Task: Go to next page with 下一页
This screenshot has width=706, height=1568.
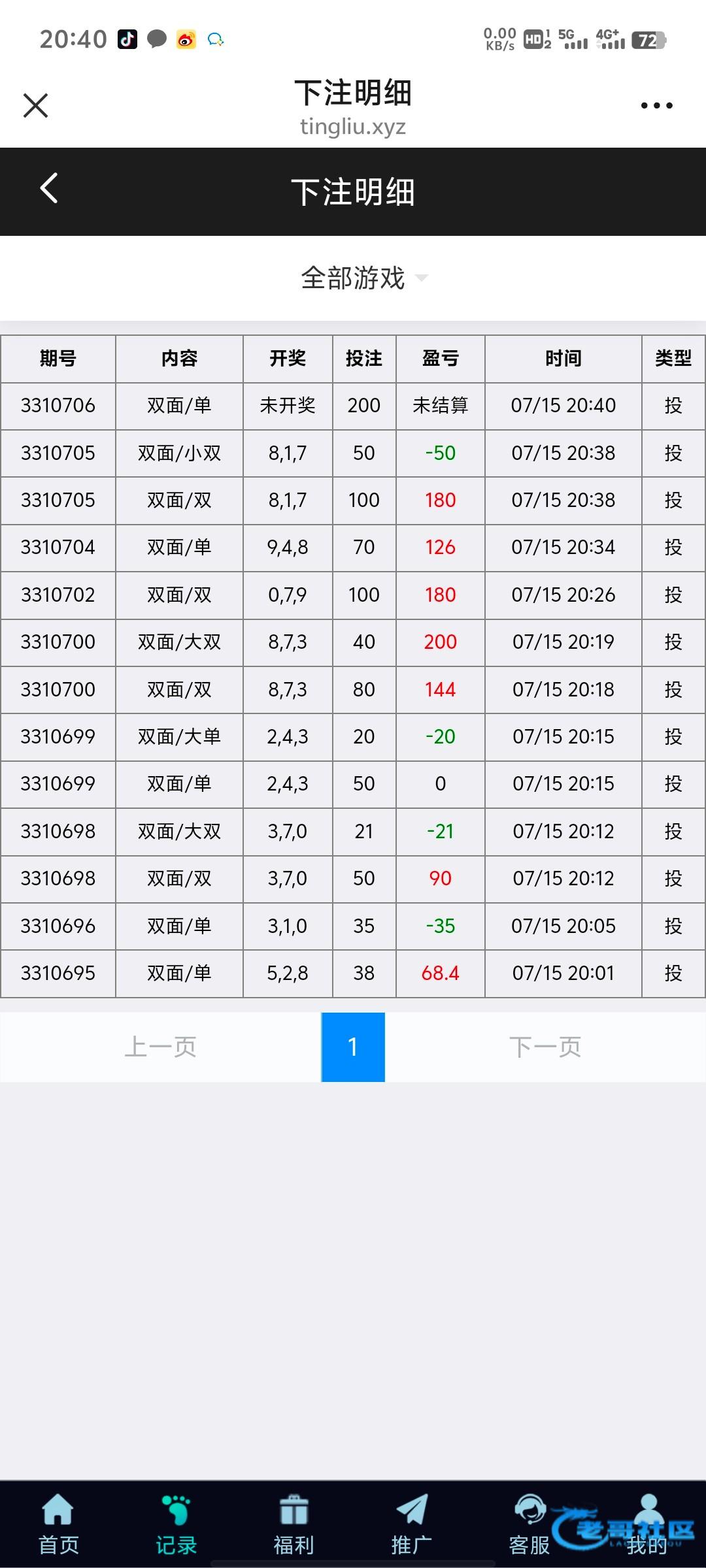Action: [545, 1047]
